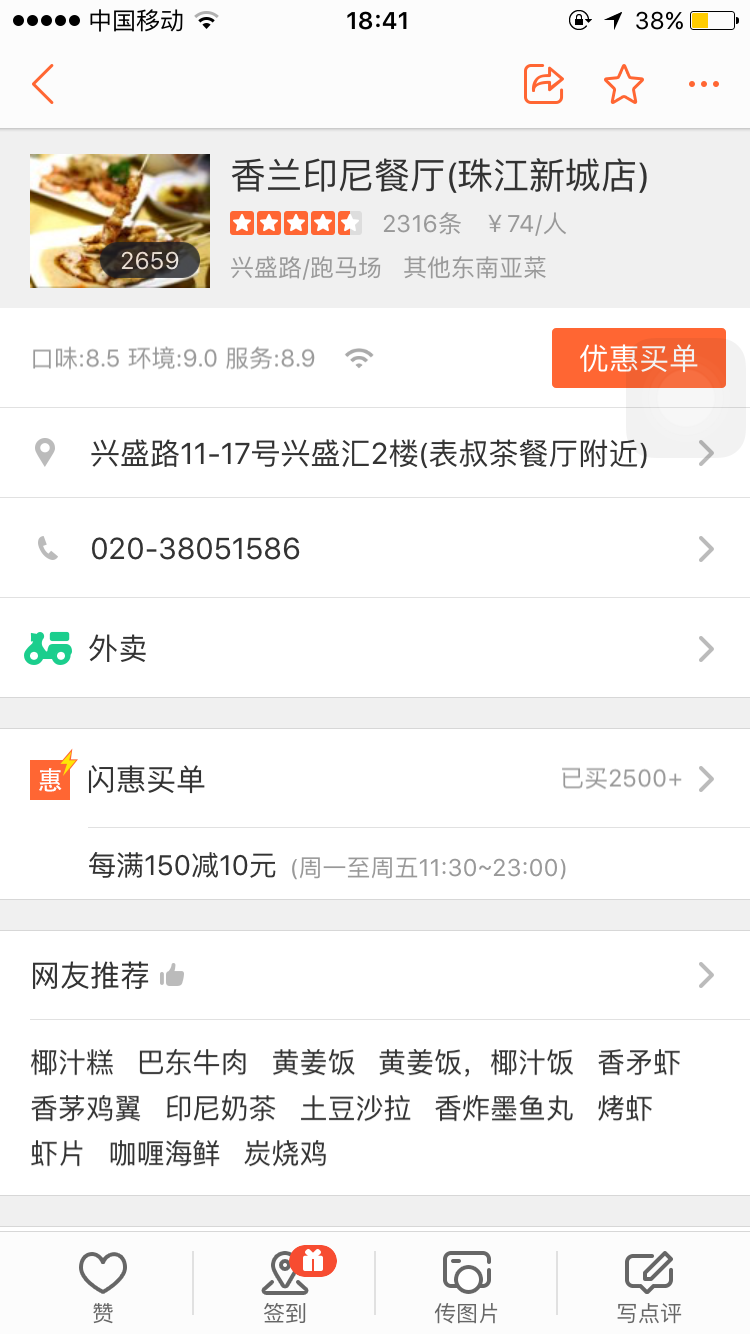Screen dimensions: 750x1334
Task: Open restaurant photos showing 2659
Action: point(120,221)
